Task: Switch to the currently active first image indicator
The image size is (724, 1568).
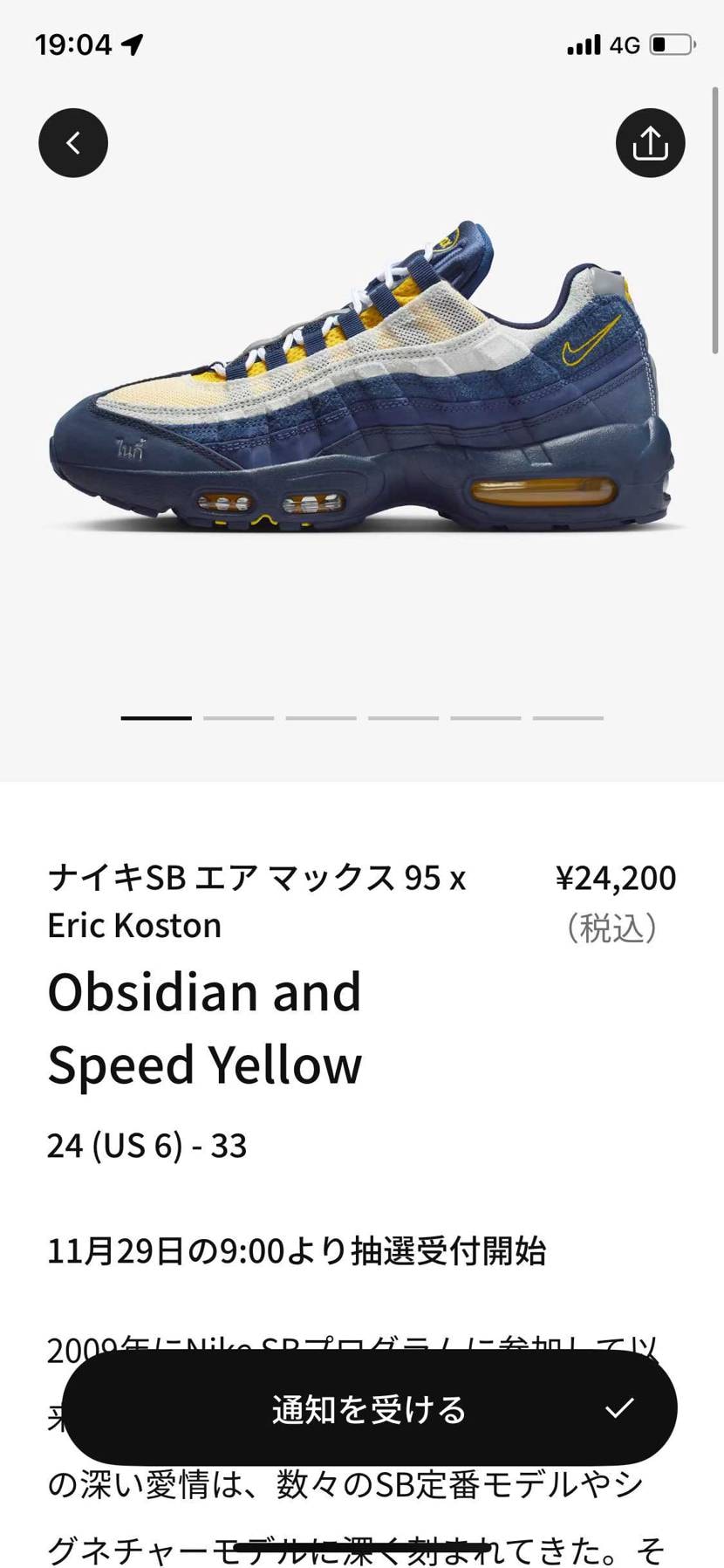Action: (157, 717)
